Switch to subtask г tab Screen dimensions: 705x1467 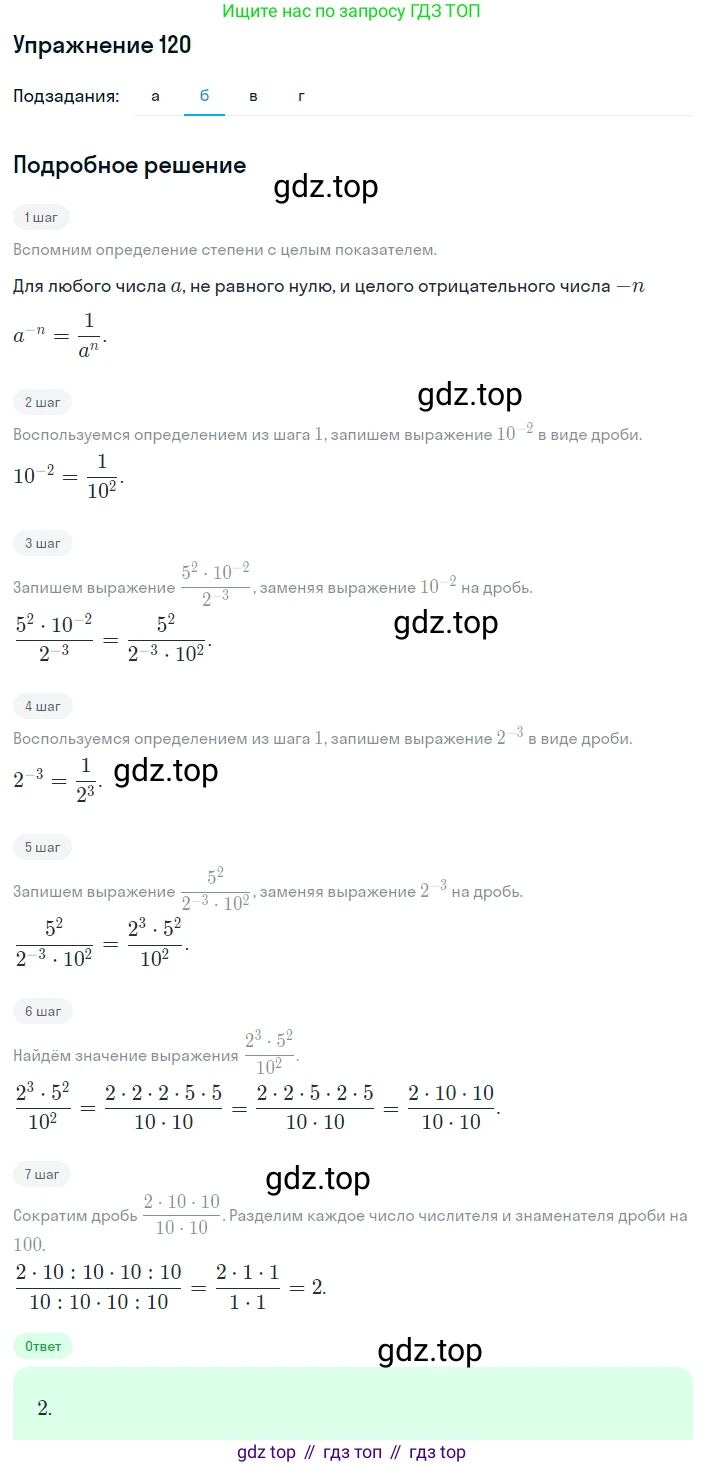click(301, 96)
